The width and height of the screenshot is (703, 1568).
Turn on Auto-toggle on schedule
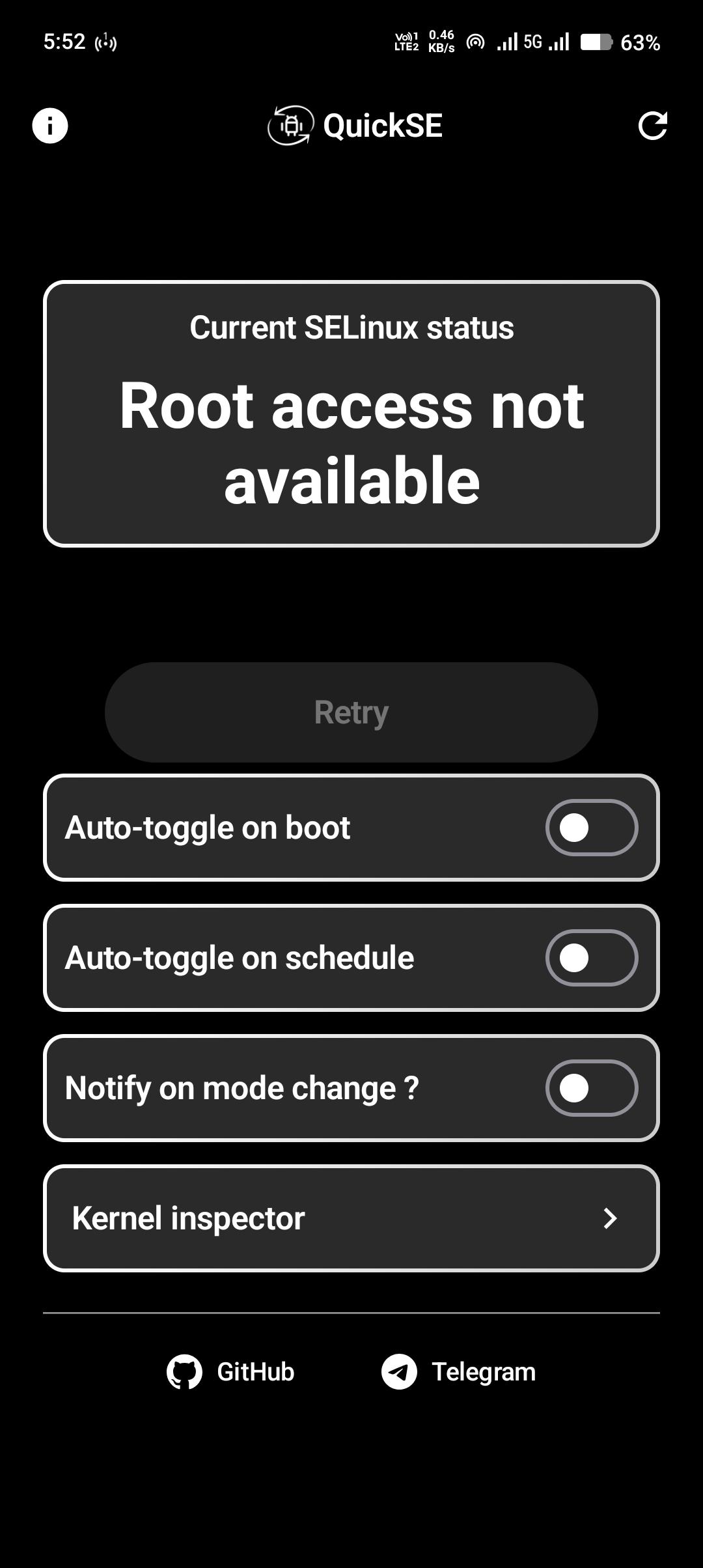tap(591, 958)
